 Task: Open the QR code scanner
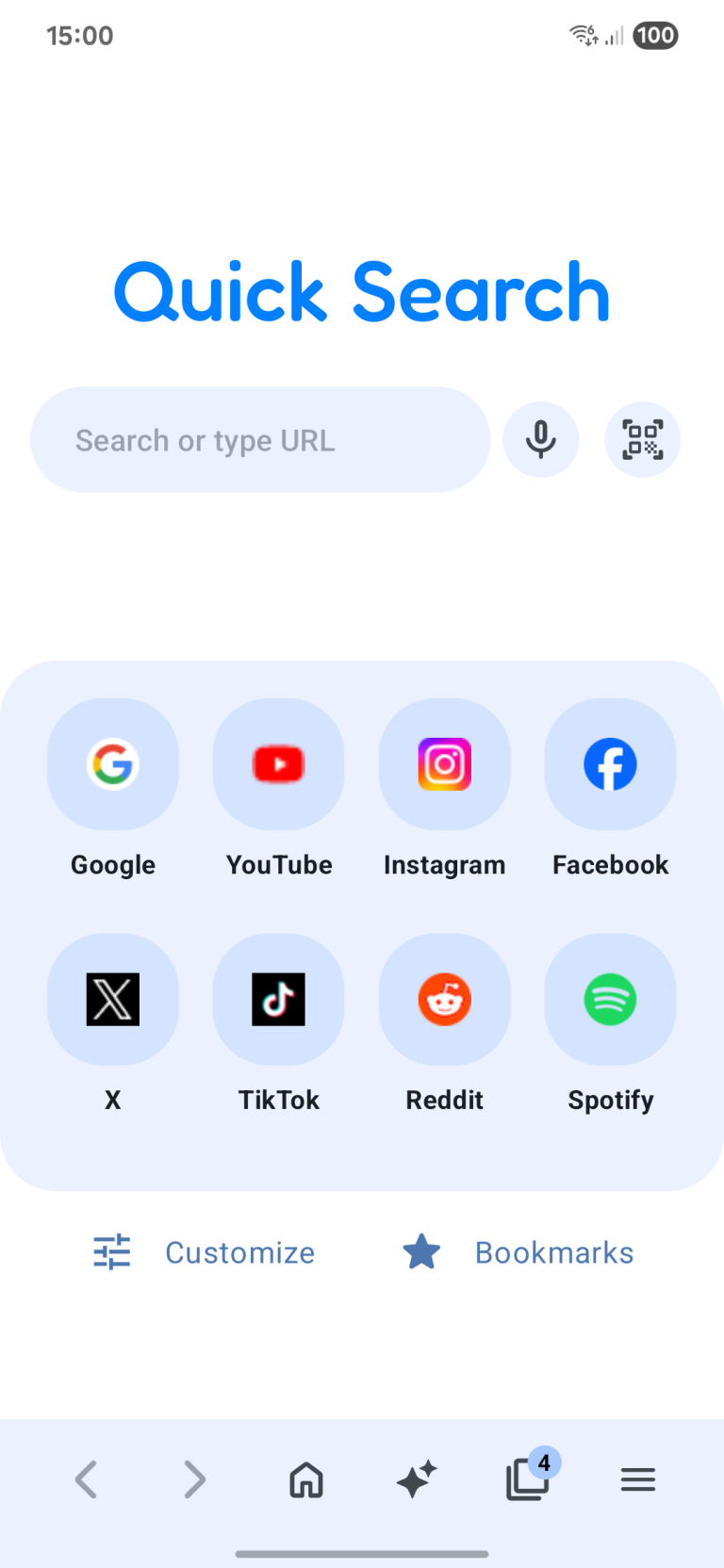(x=643, y=440)
